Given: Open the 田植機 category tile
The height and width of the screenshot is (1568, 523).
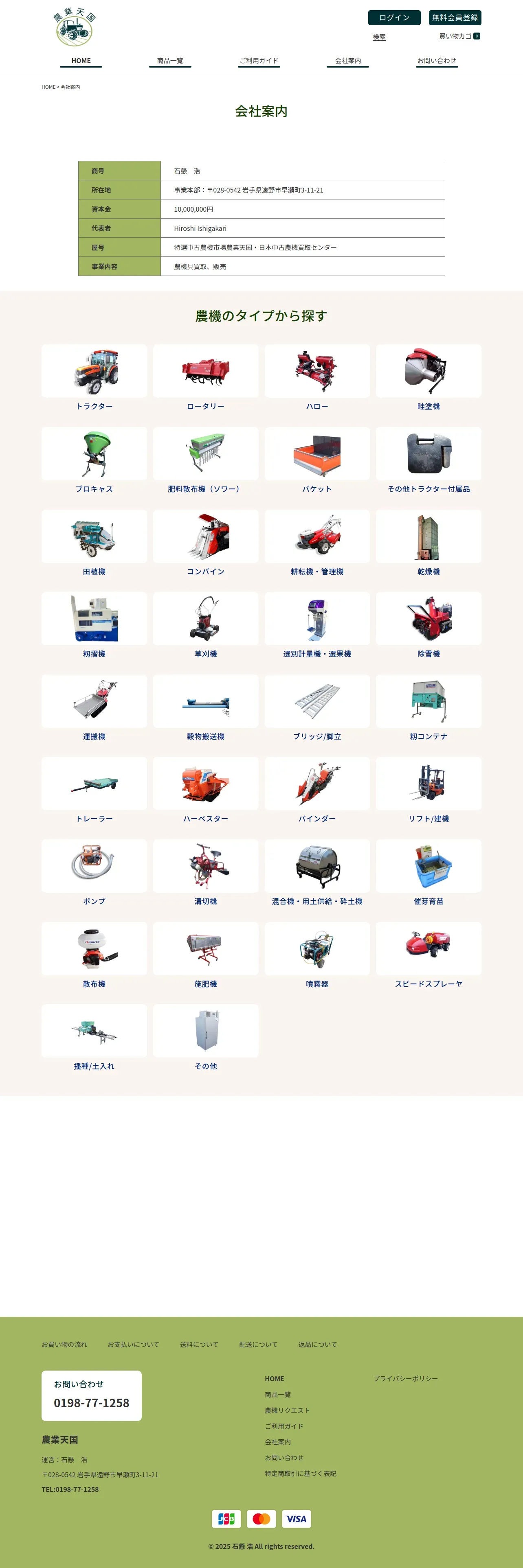Looking at the screenshot, I should point(94,542).
